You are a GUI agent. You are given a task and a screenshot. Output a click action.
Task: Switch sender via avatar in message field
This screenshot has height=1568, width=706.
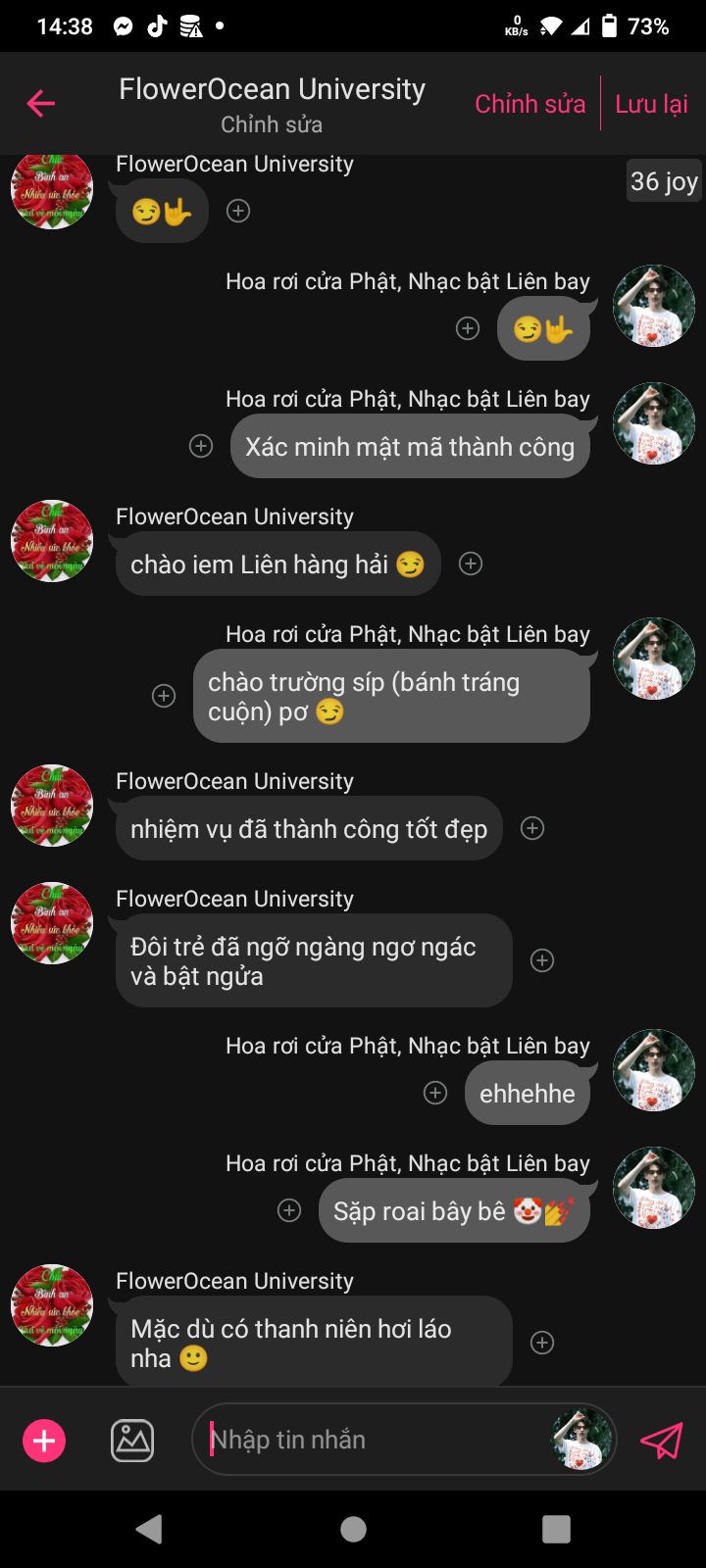click(582, 1440)
